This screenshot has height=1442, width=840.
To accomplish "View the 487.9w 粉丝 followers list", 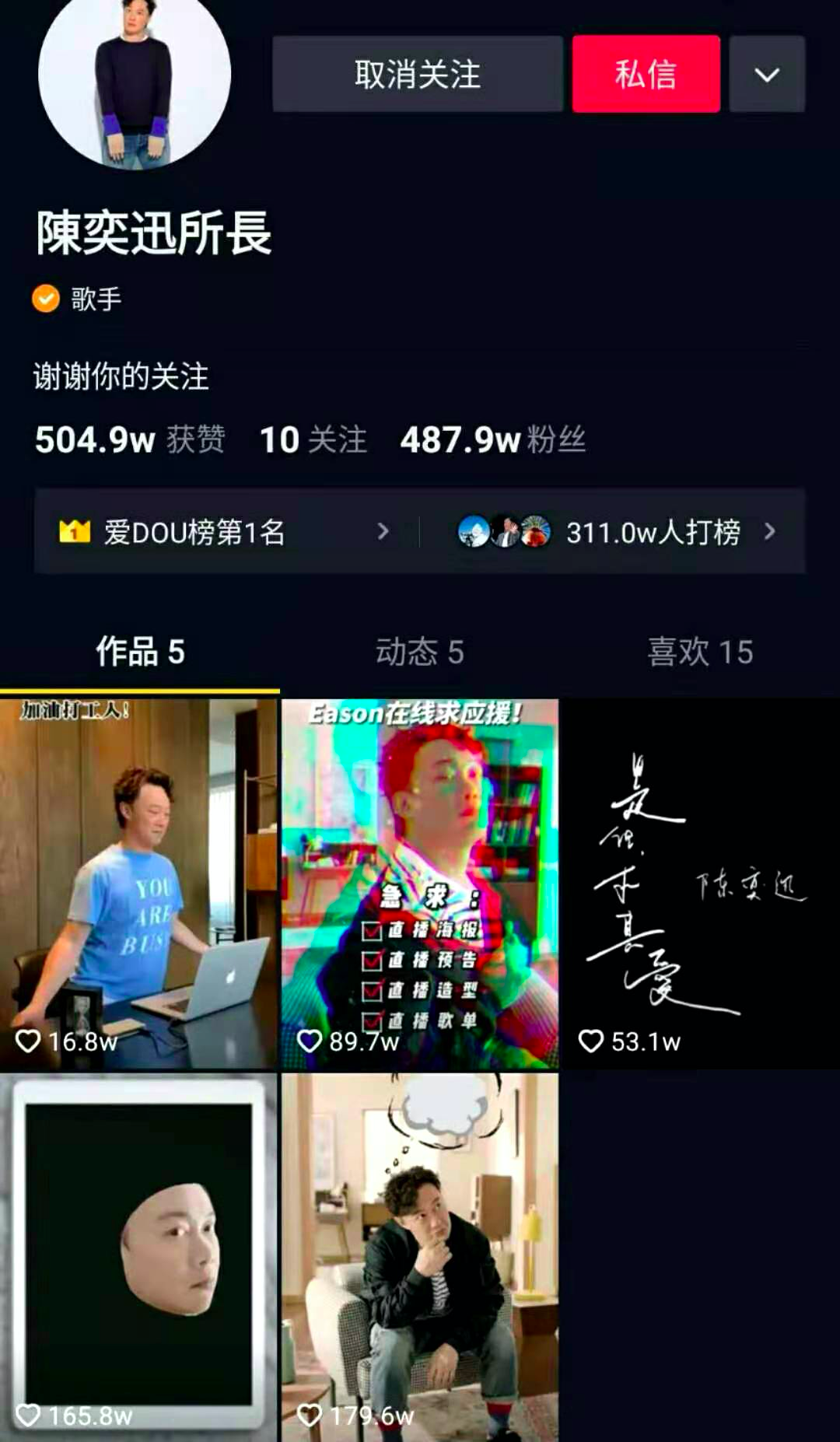I will (x=492, y=439).
